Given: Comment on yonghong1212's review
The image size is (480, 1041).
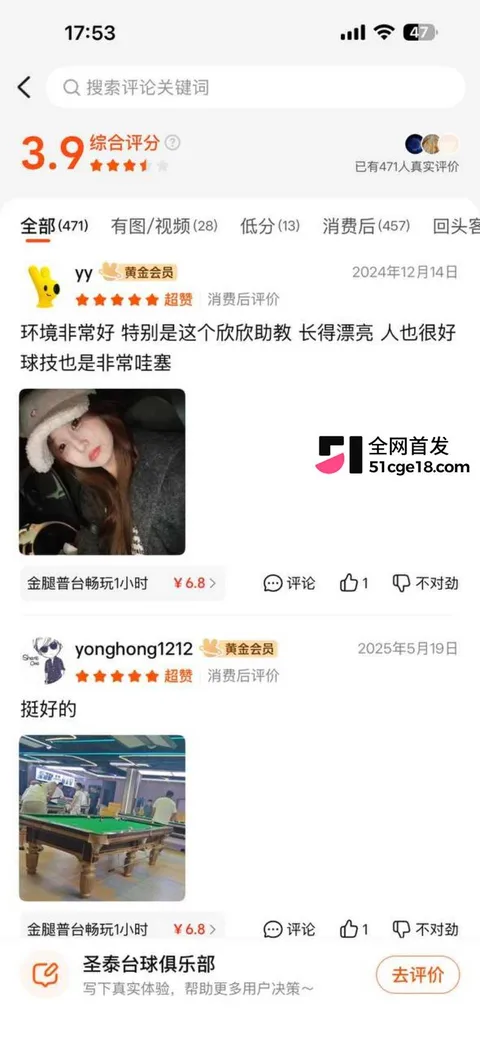Looking at the screenshot, I should (289, 929).
